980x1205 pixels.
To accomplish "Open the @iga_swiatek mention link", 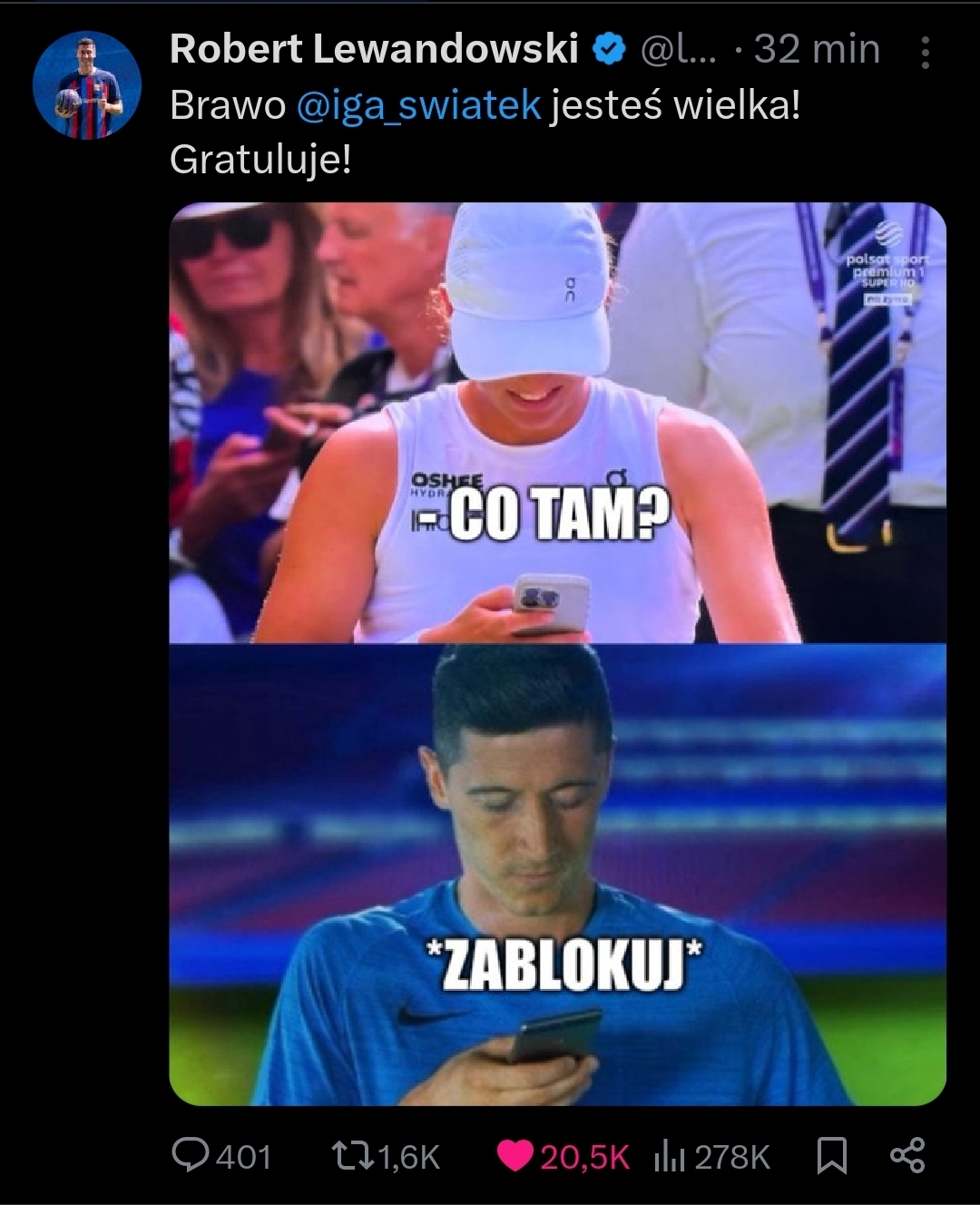I will pos(419,106).
